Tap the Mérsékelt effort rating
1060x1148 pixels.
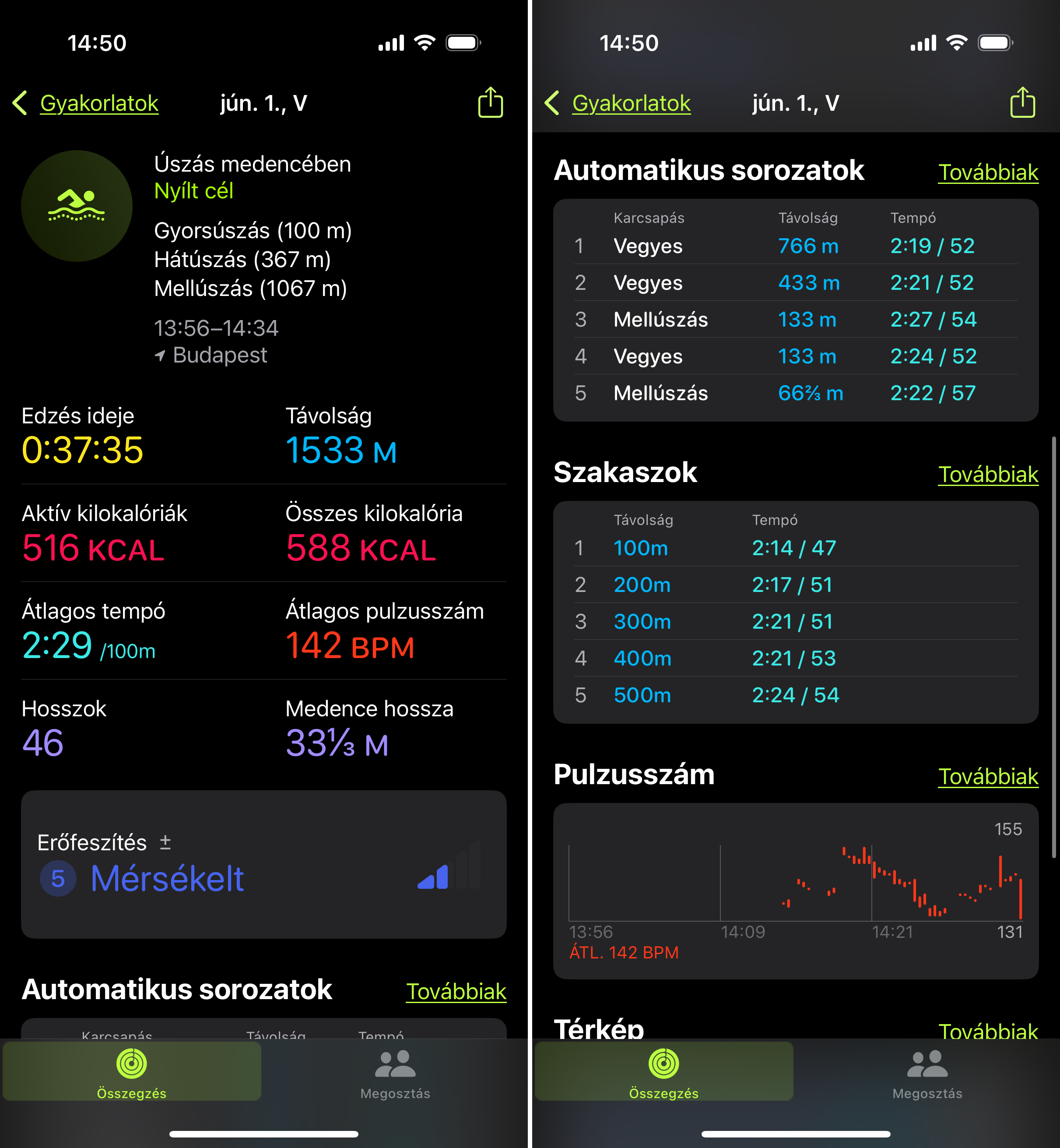168,877
